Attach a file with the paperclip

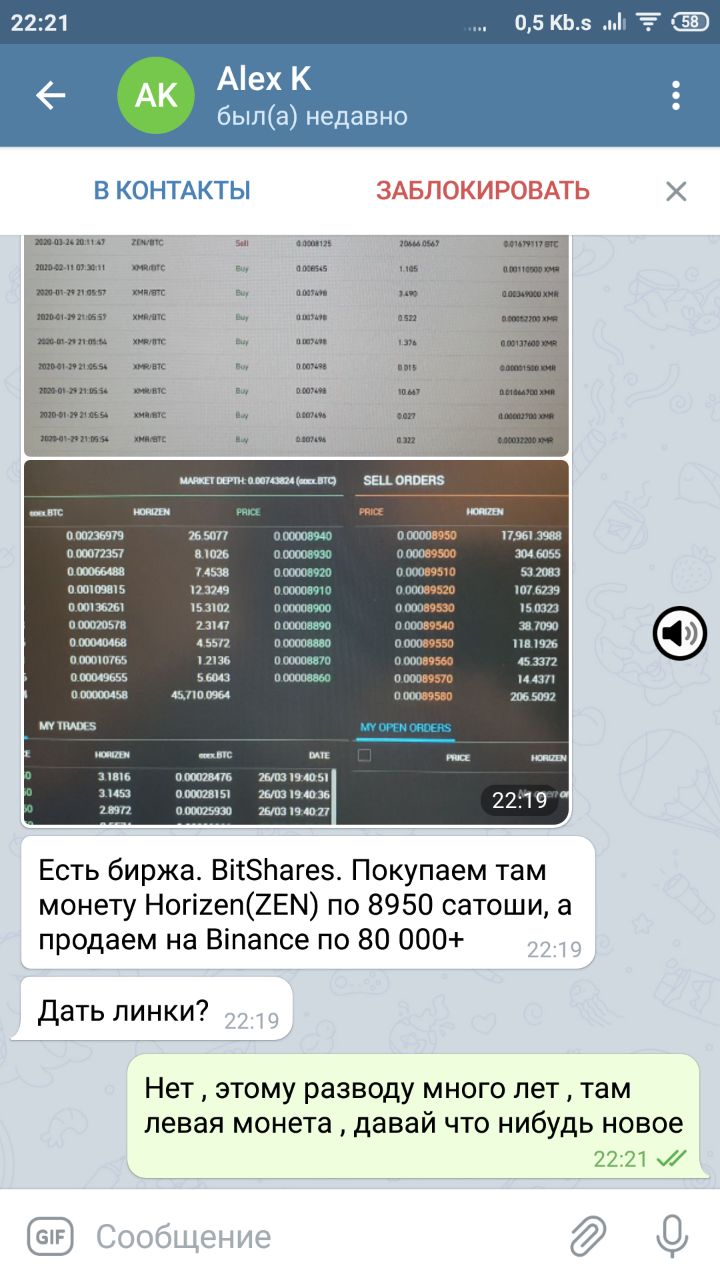[589, 1237]
